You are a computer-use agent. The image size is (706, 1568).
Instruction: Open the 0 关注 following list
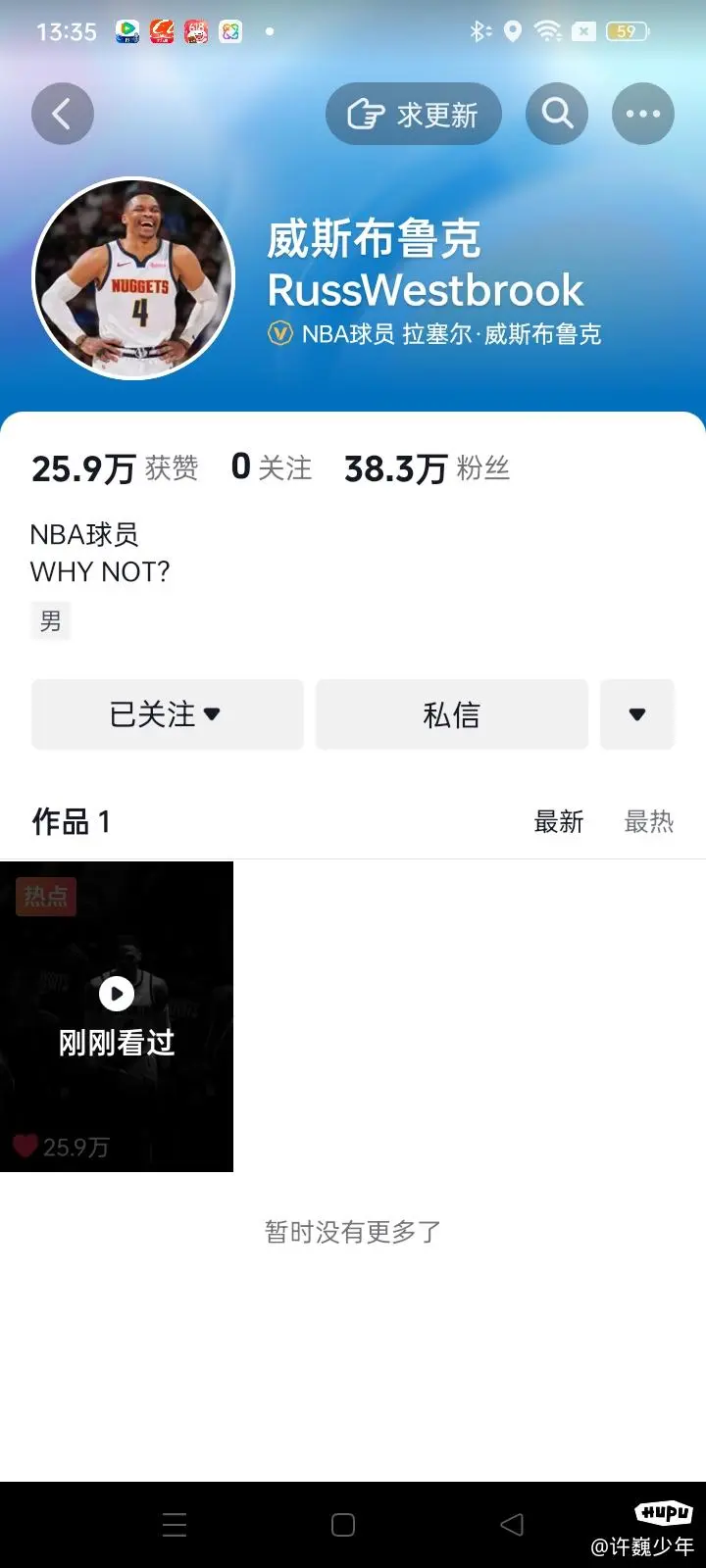tap(271, 468)
